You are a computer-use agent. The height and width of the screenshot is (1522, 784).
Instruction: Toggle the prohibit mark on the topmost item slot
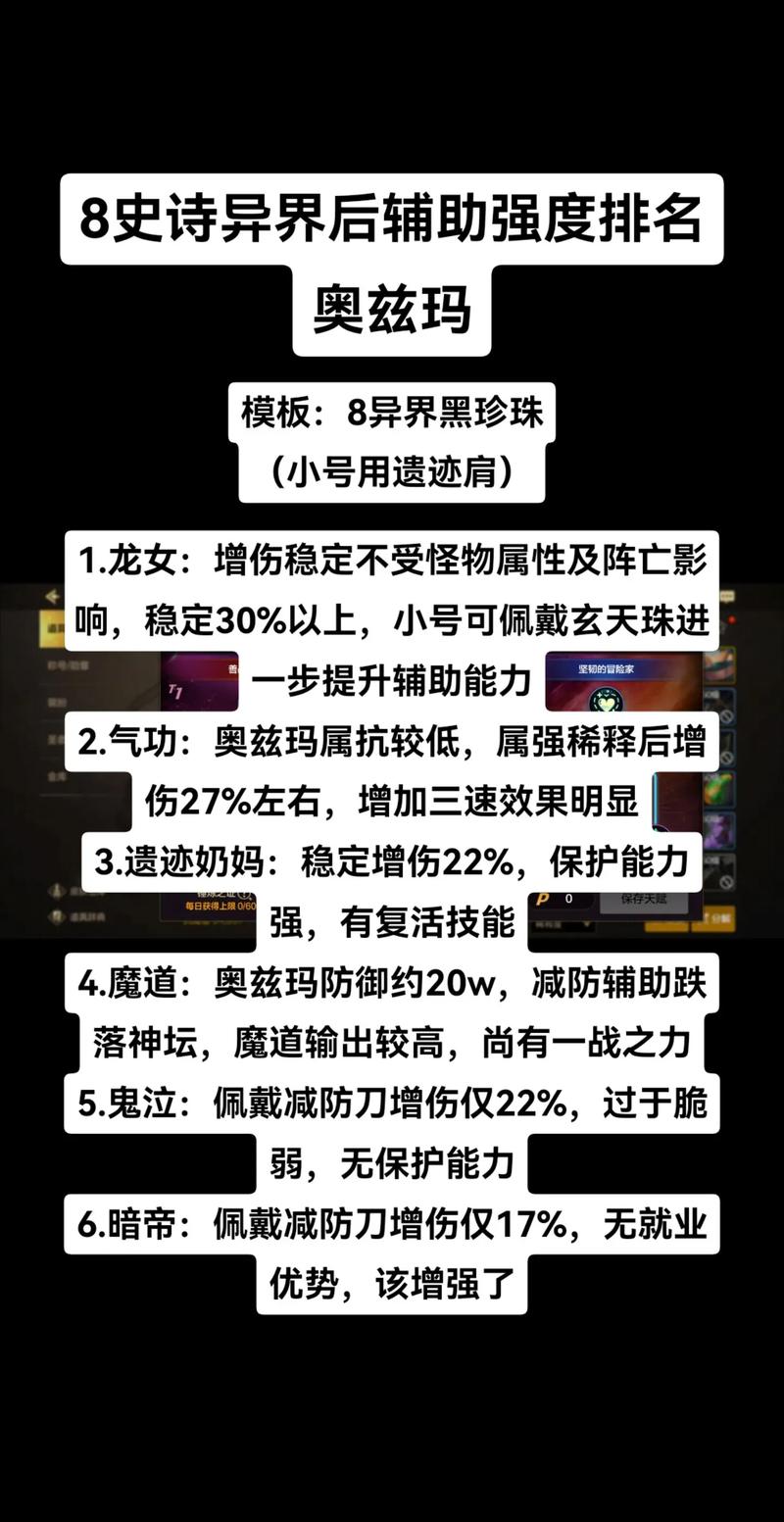coord(726,716)
